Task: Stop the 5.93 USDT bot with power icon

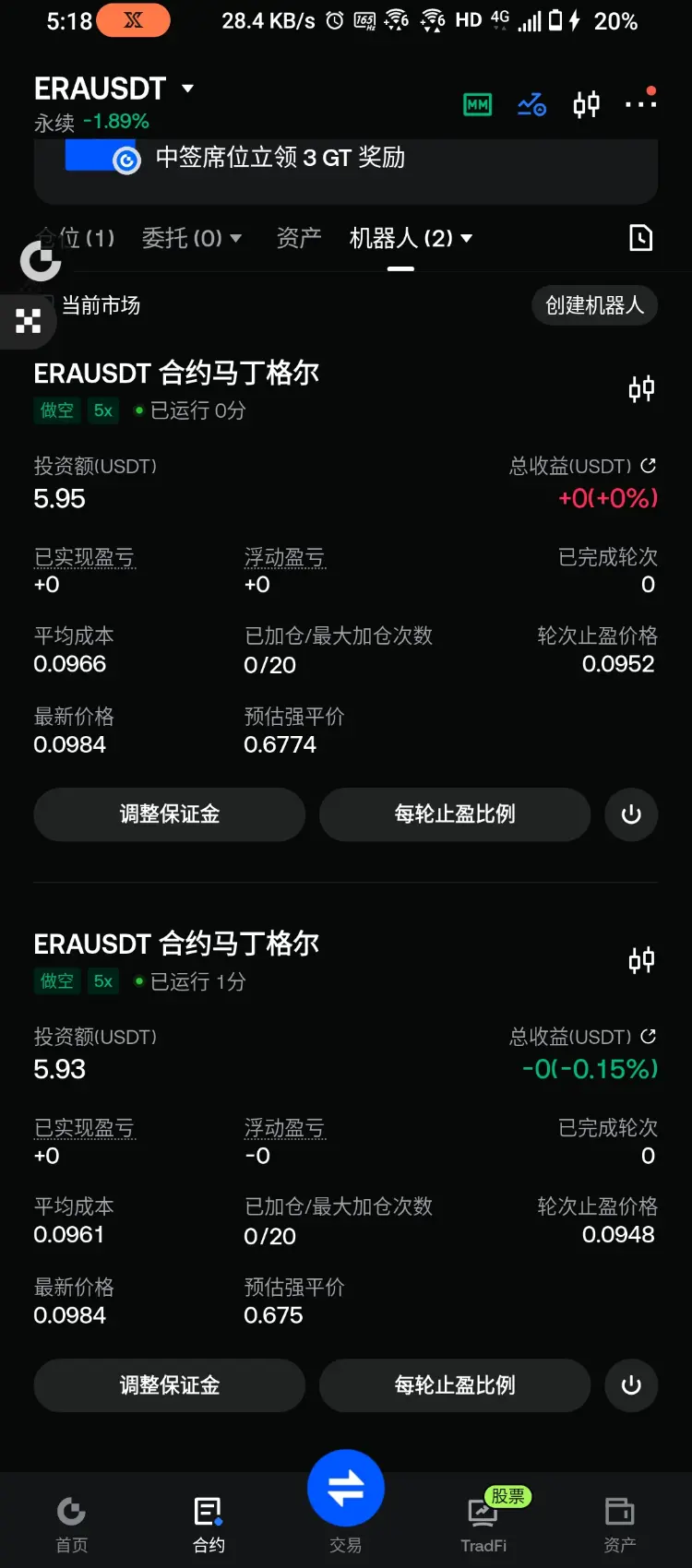Action: [631, 1385]
